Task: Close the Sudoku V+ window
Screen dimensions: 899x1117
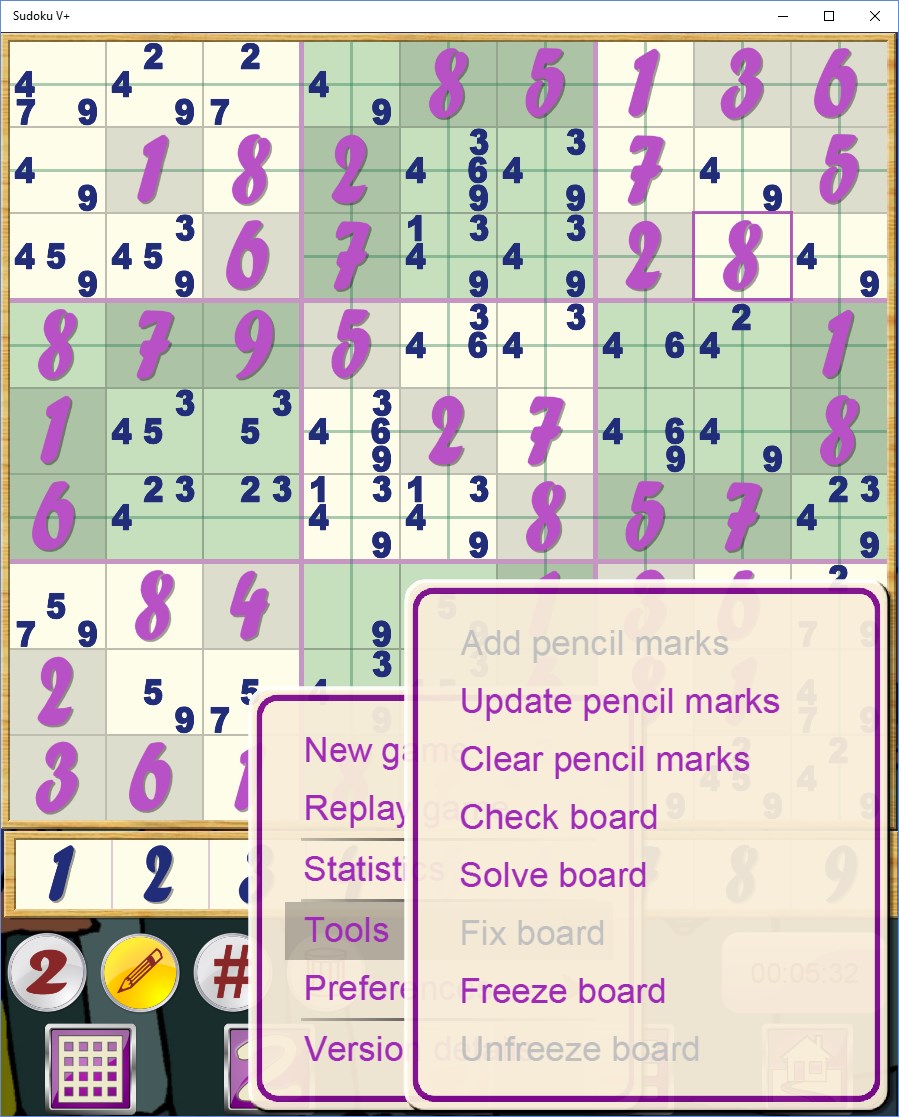Action: pyautogui.click(x=875, y=16)
